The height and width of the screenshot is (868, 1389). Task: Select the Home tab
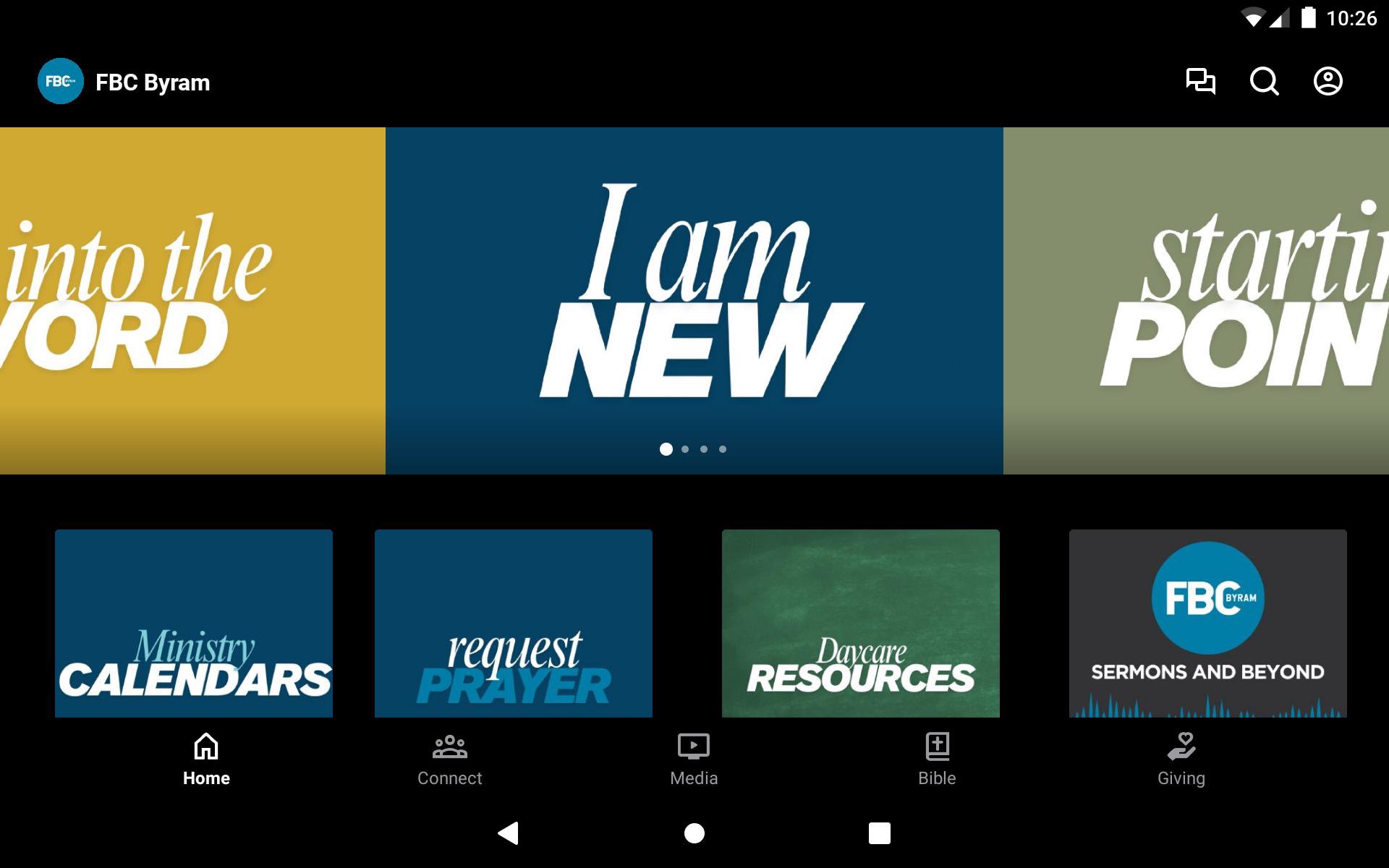click(x=206, y=759)
